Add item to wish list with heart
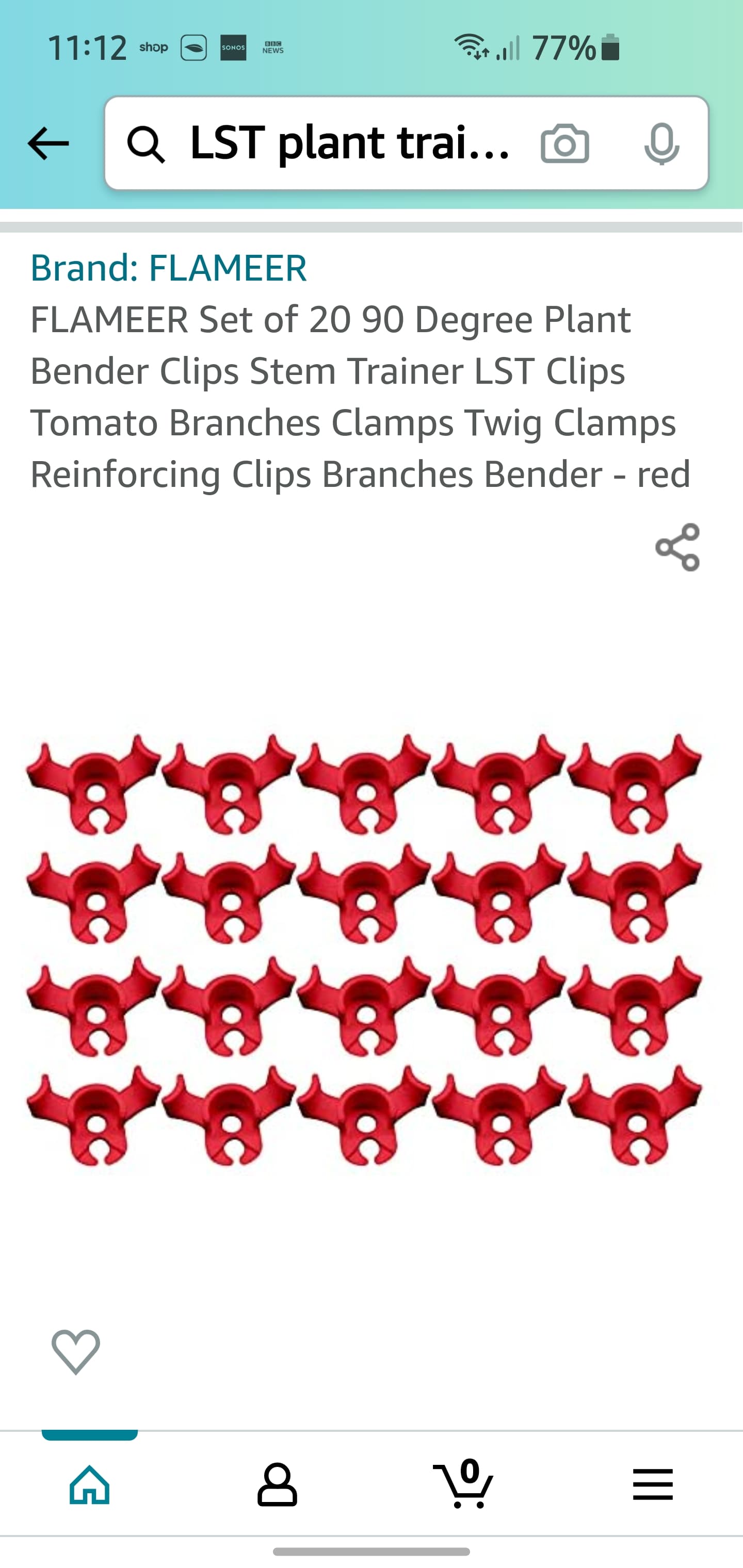The image size is (743, 1568). pyautogui.click(x=75, y=1352)
